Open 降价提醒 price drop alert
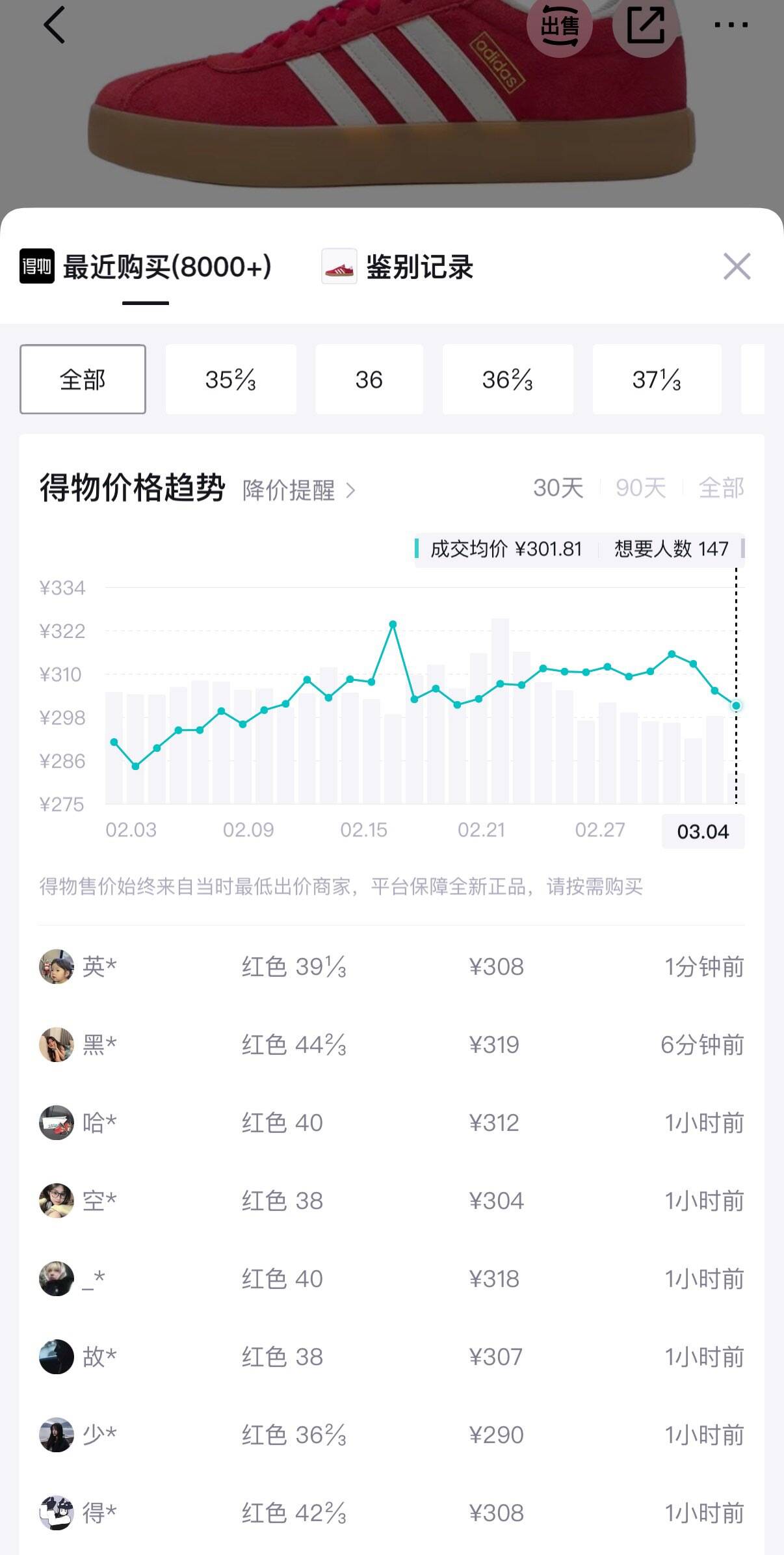Screen dimensions: 784x1555 click(298, 490)
